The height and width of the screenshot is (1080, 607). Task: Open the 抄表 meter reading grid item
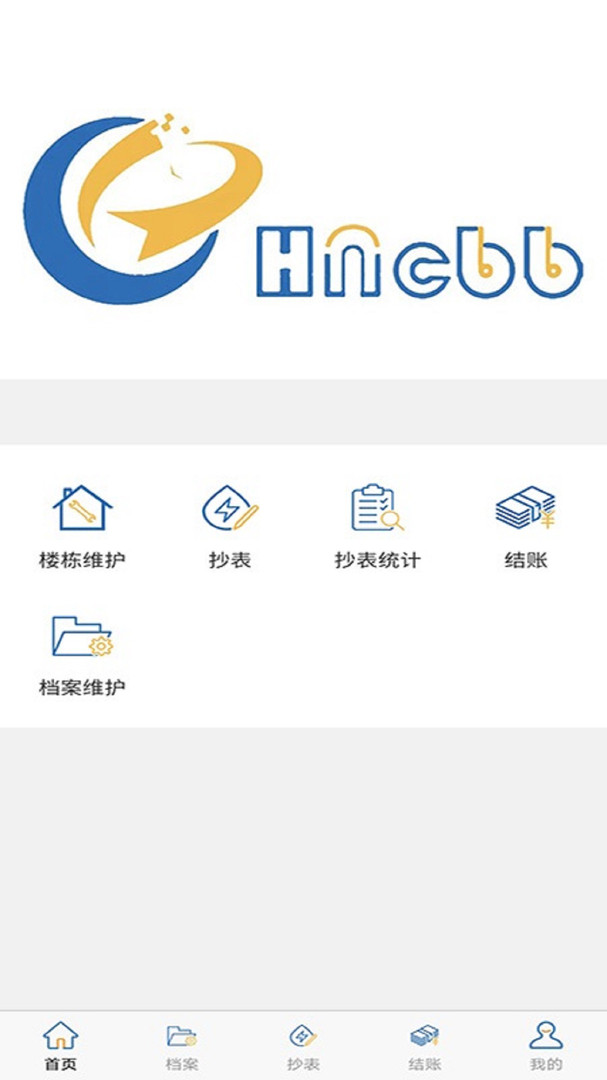tap(230, 526)
